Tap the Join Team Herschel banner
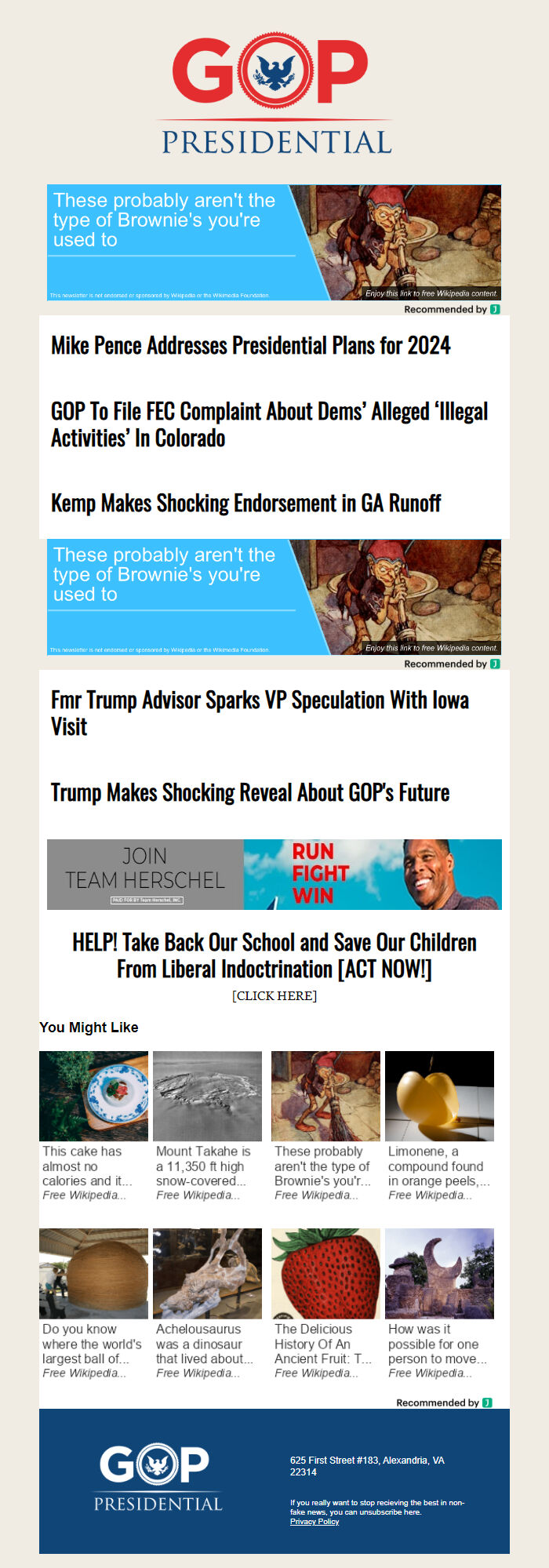The height and width of the screenshot is (1568, 549). [274, 875]
